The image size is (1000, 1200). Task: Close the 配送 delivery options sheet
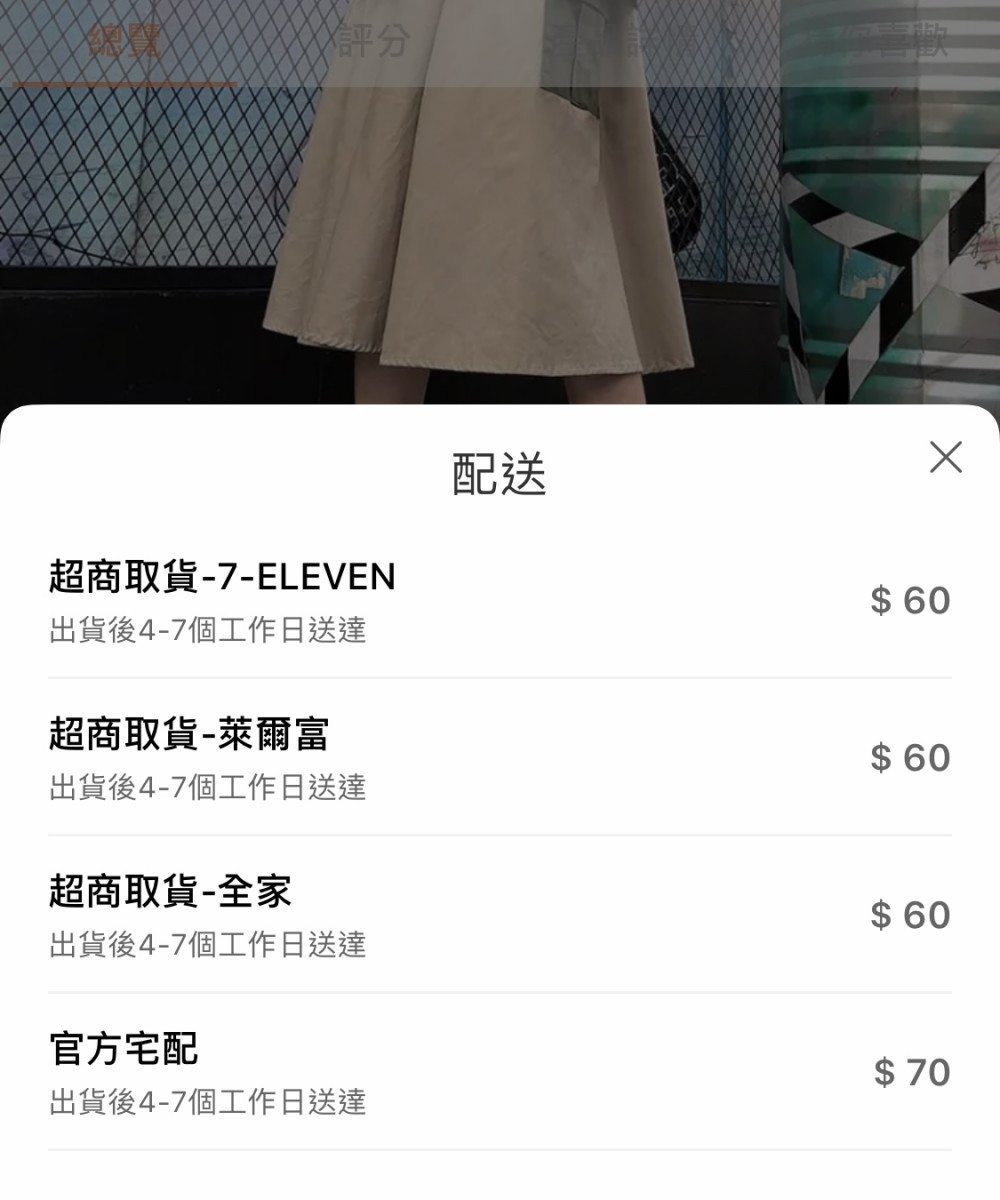(x=945, y=457)
